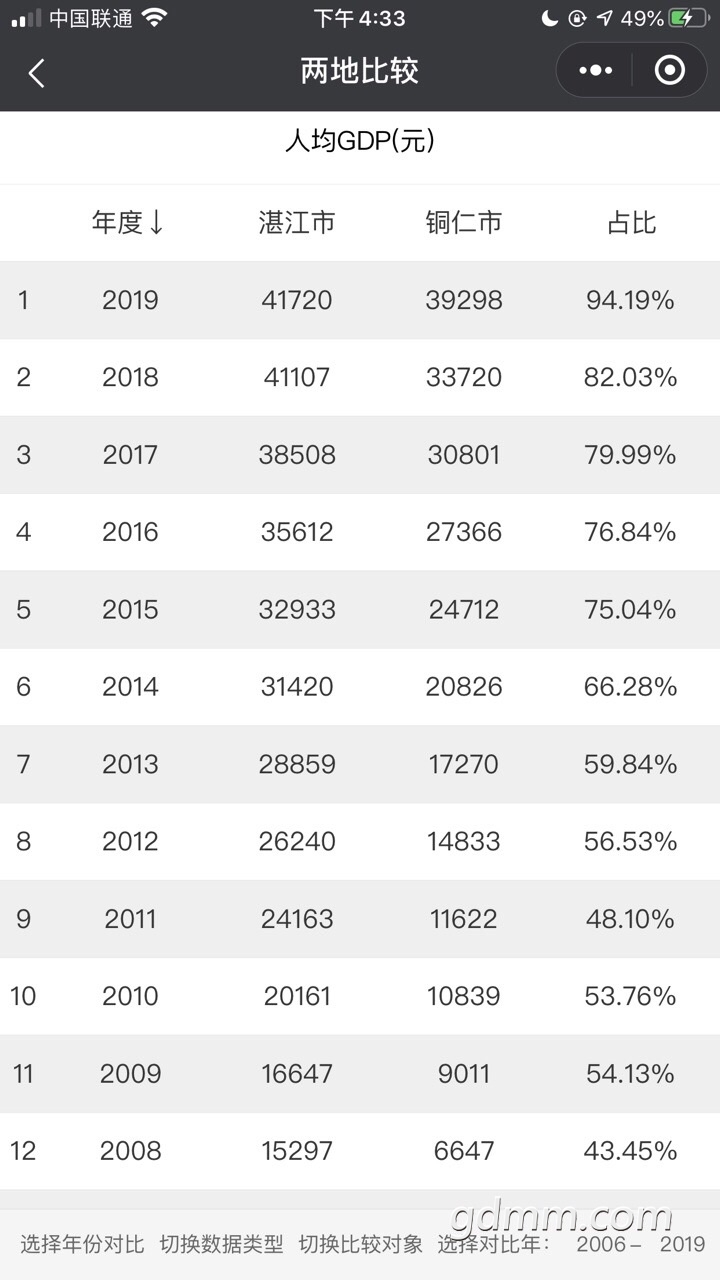Tap 选择年份对比 at the bottom
This screenshot has height=1280, width=720.
pos(82,1244)
